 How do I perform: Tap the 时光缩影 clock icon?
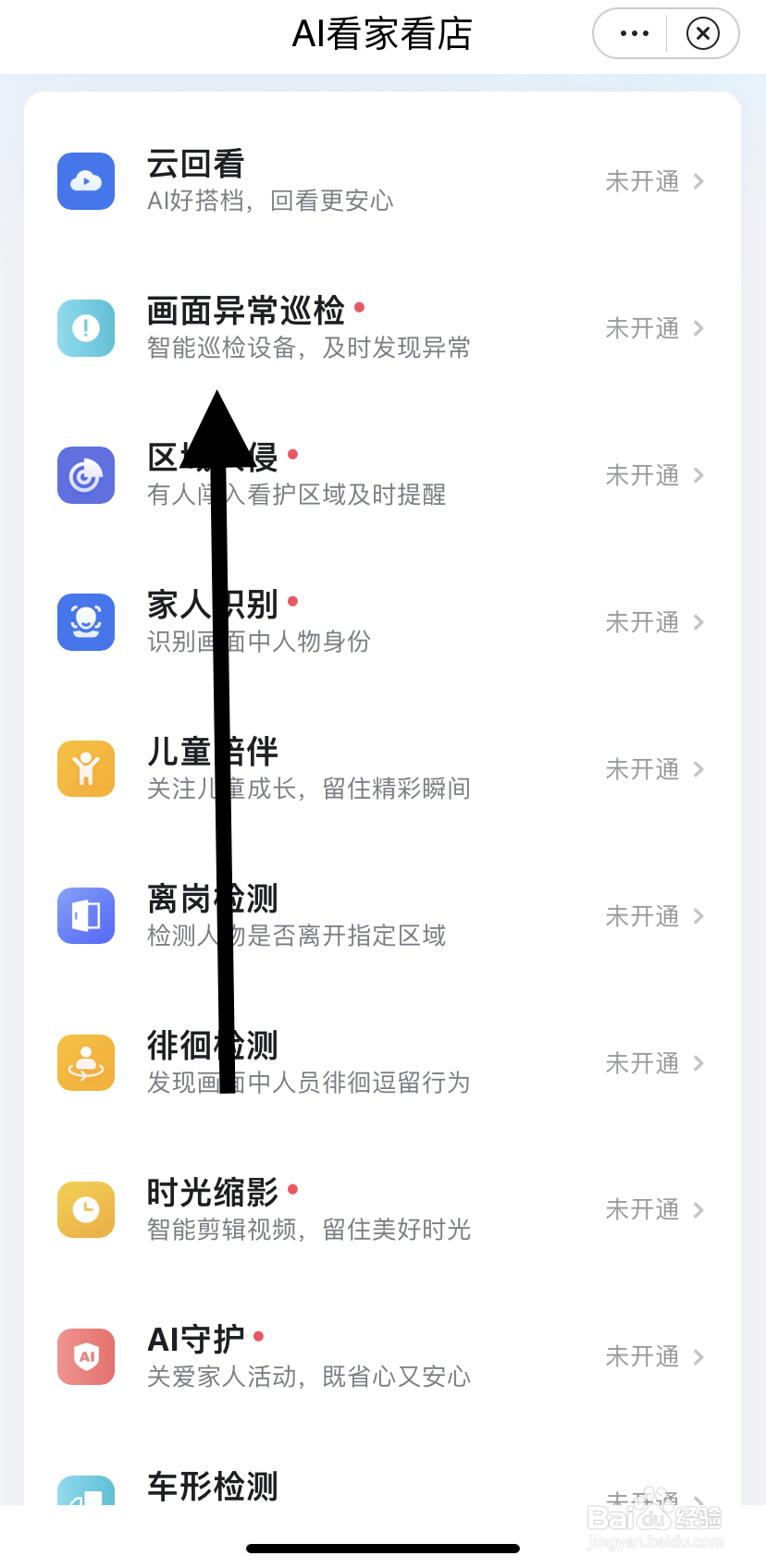[x=85, y=1208]
